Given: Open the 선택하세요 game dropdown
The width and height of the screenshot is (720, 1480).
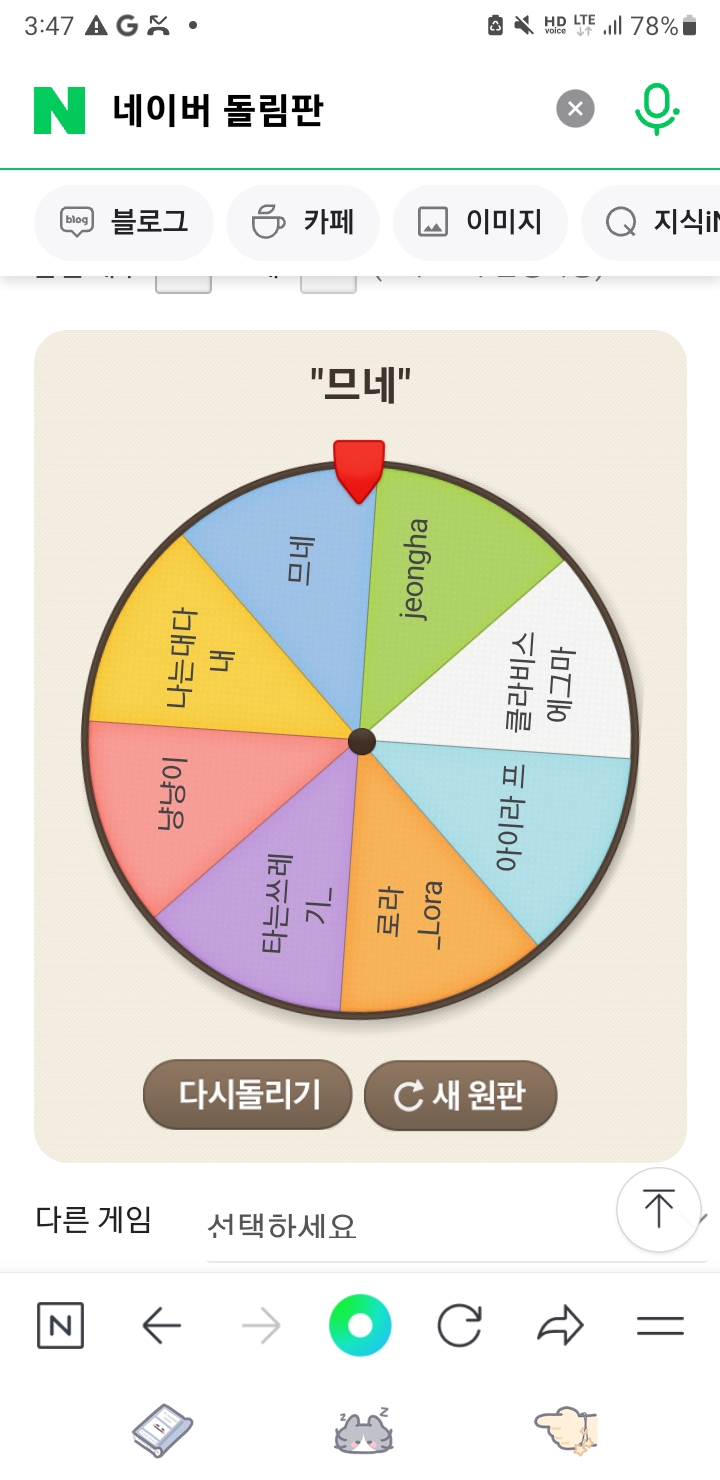Looking at the screenshot, I should point(457,1225).
